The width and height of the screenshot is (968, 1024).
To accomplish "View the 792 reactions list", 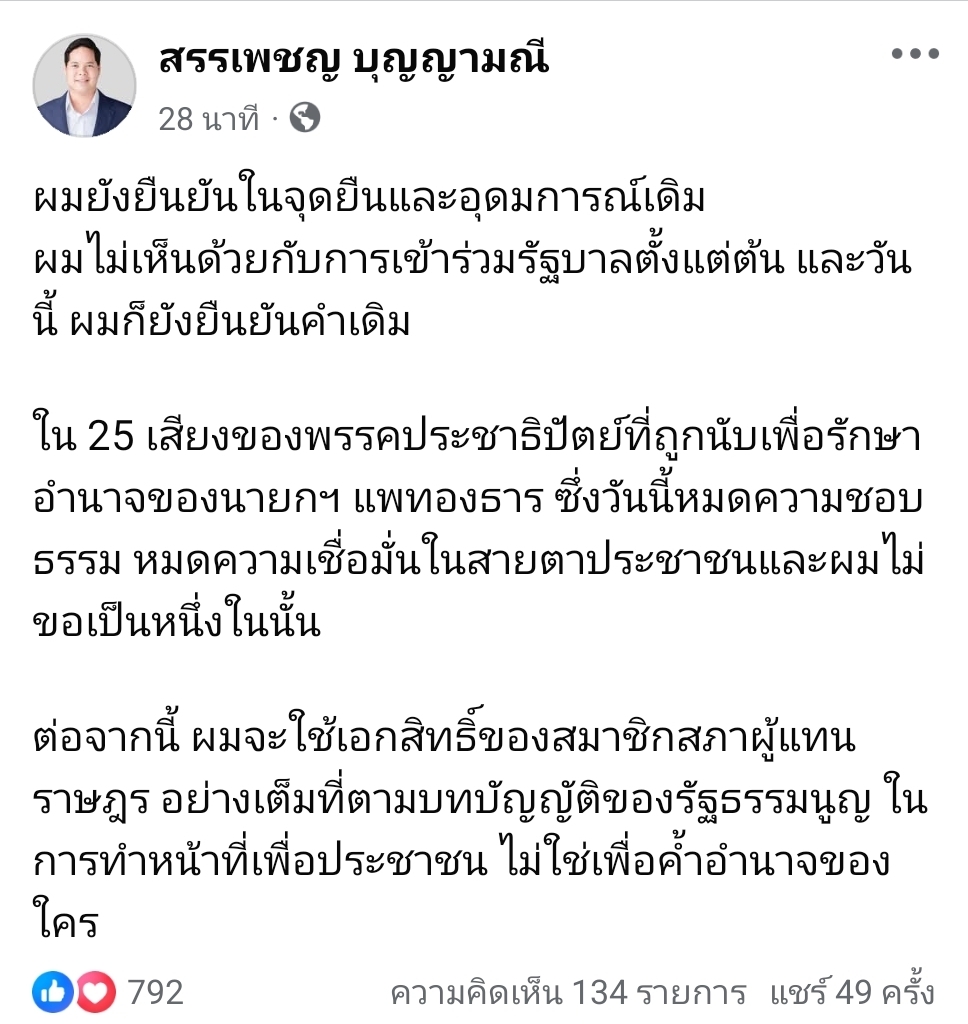I will click(x=109, y=992).
